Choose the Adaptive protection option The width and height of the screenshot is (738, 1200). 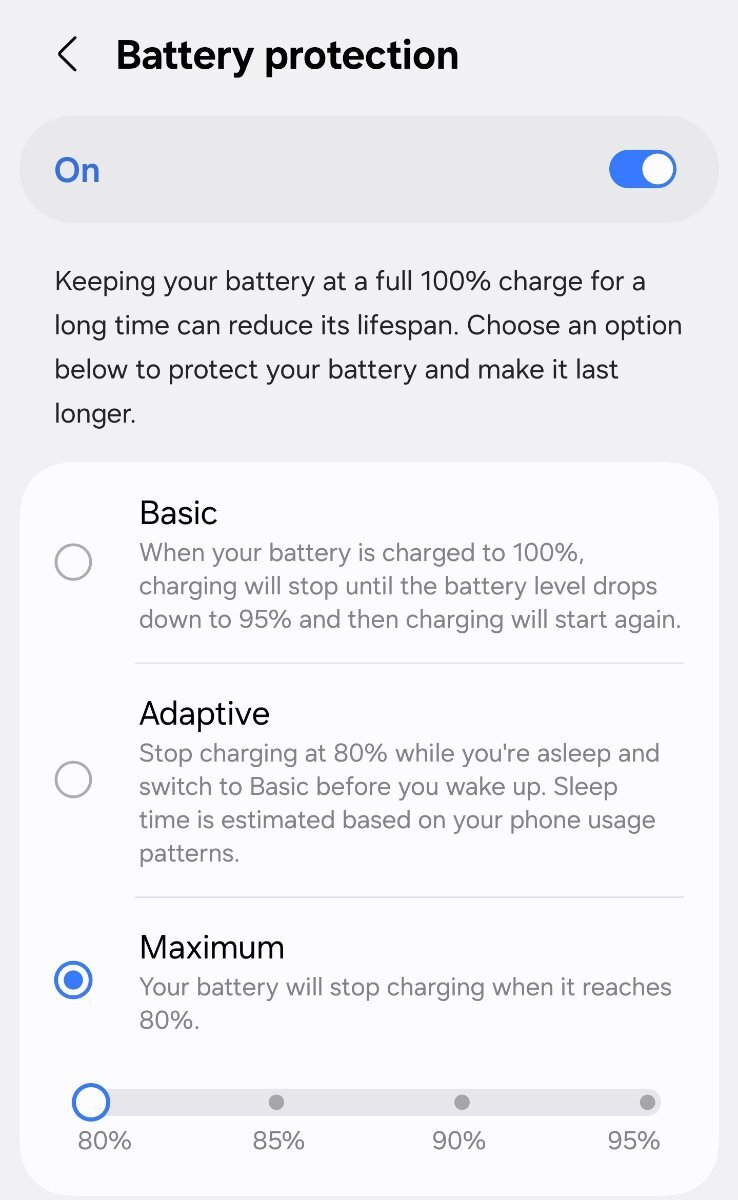click(x=73, y=779)
